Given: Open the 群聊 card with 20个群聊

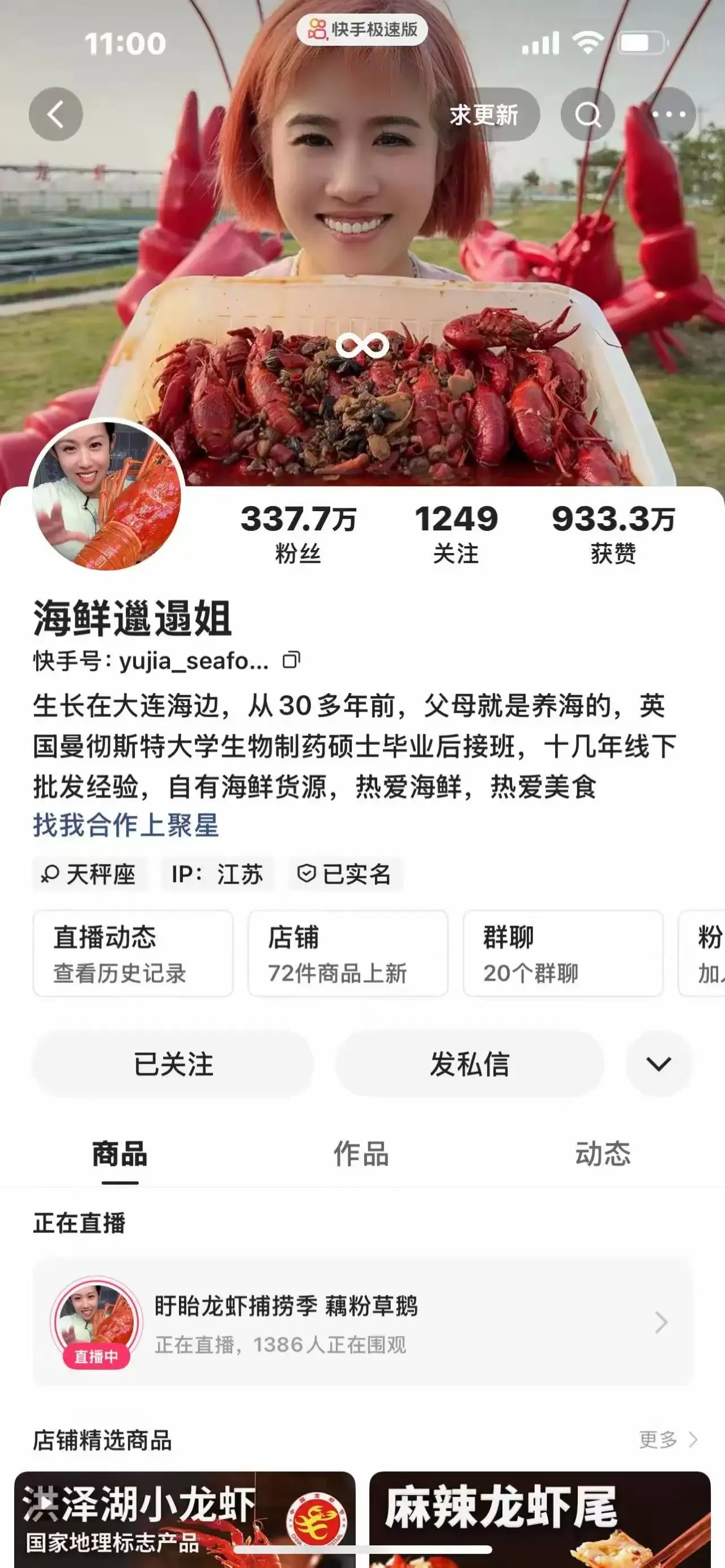Looking at the screenshot, I should [562, 953].
